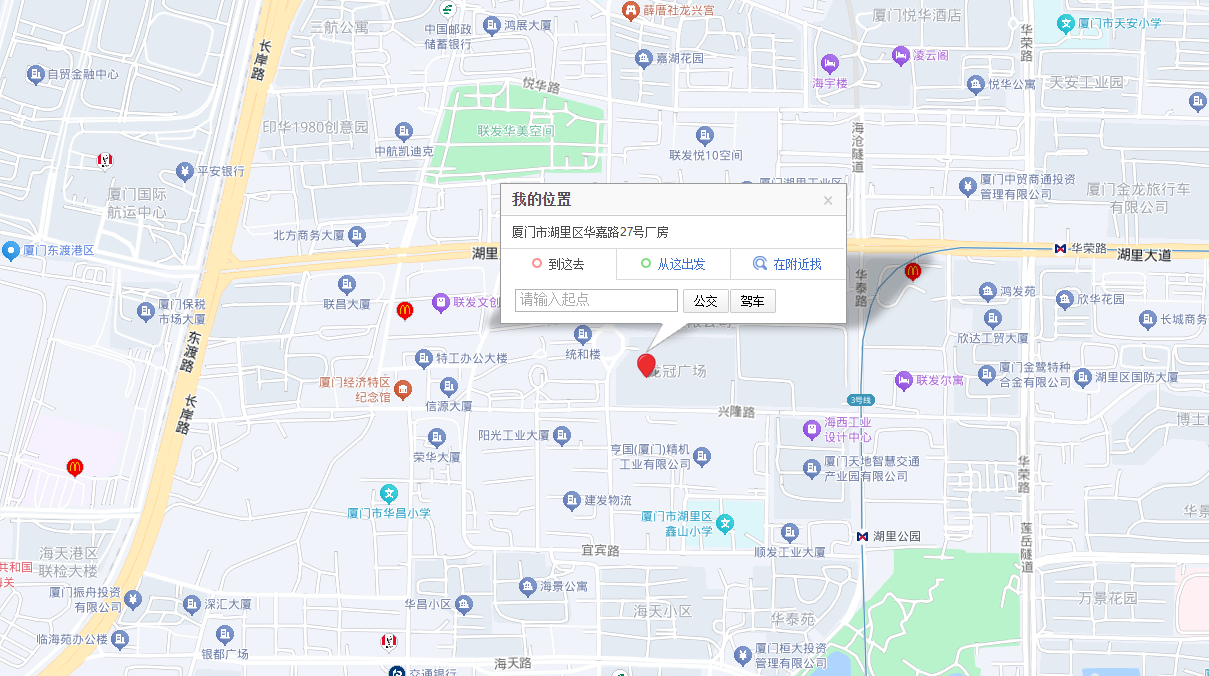The height and width of the screenshot is (676, 1209).
Task: Switch to the 在附近找 tab
Action: tap(787, 264)
